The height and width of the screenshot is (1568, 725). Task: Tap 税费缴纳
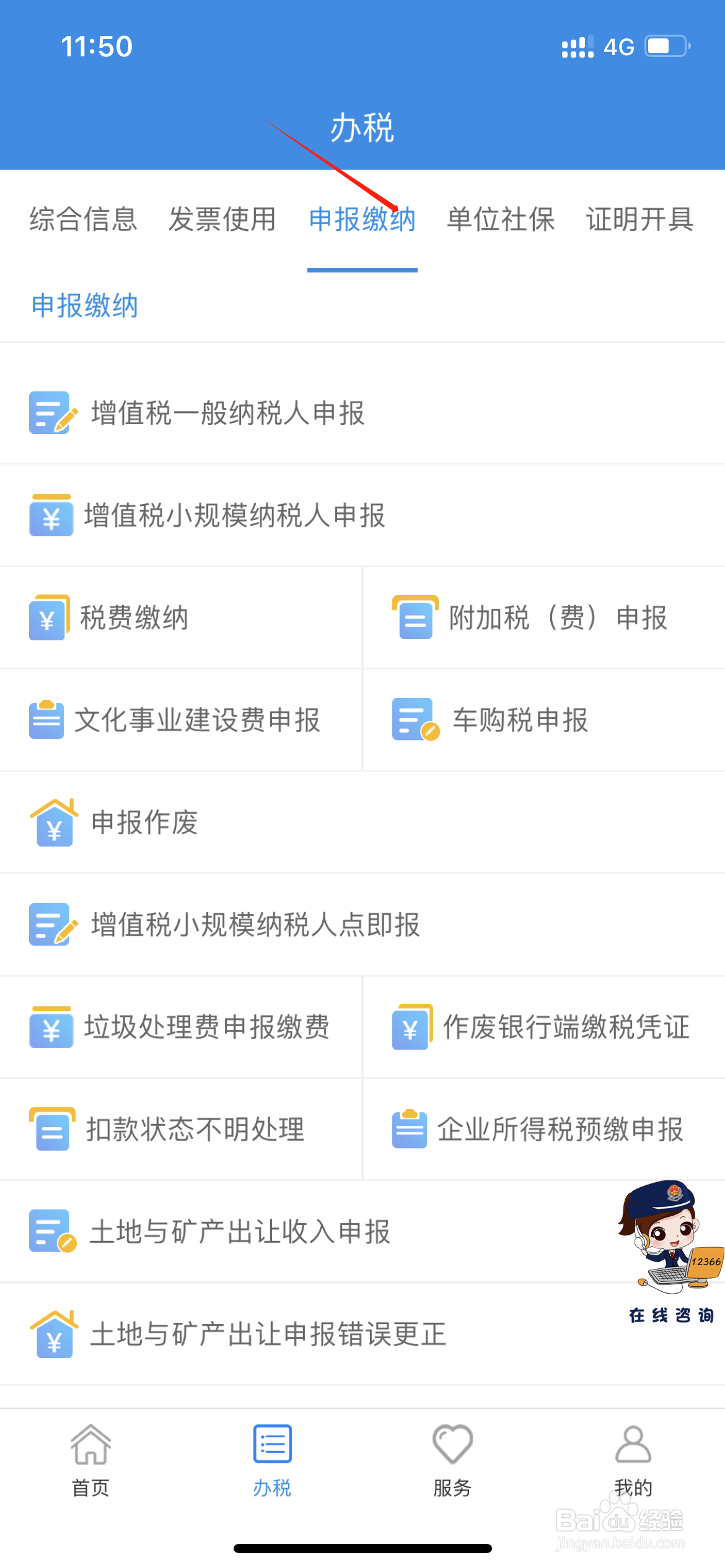tap(180, 618)
